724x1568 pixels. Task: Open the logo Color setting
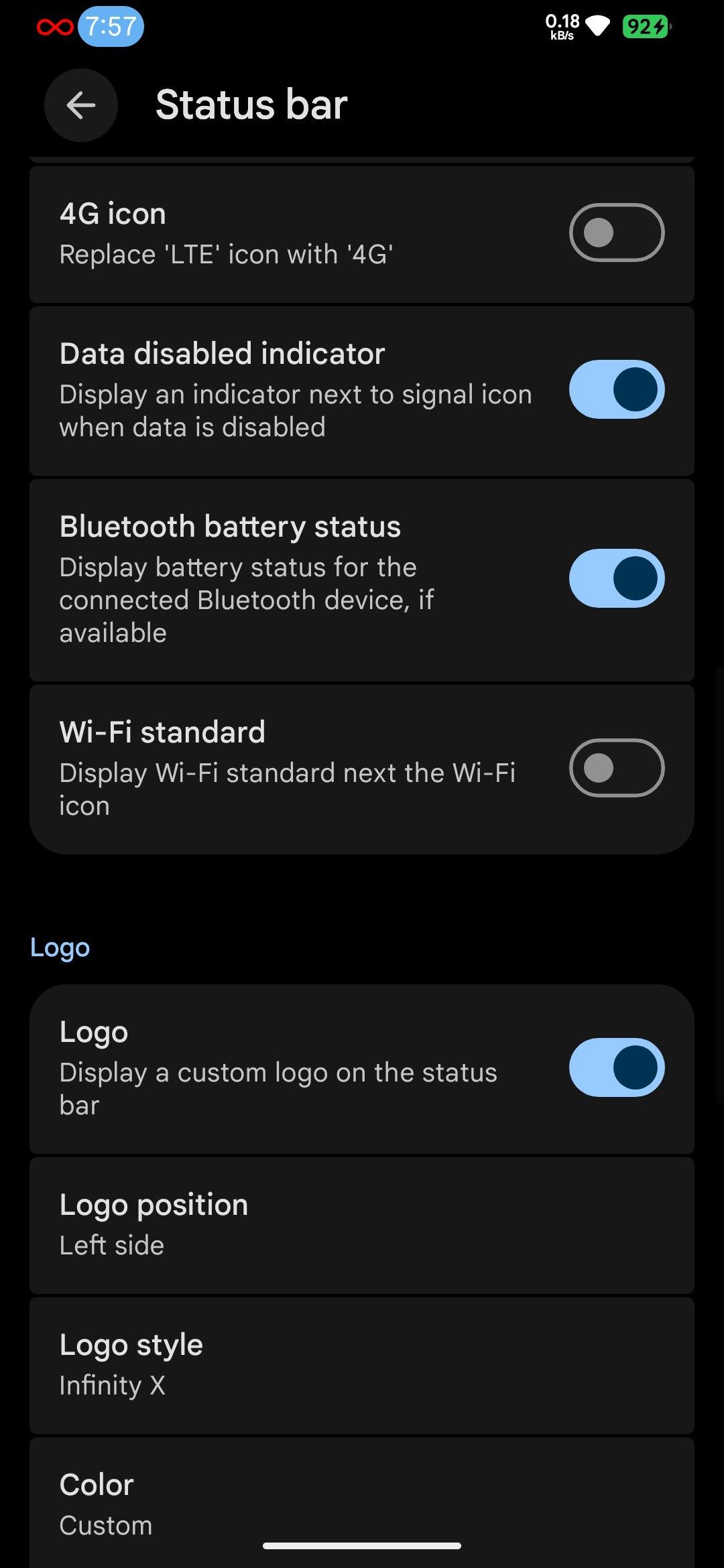coord(362,1503)
